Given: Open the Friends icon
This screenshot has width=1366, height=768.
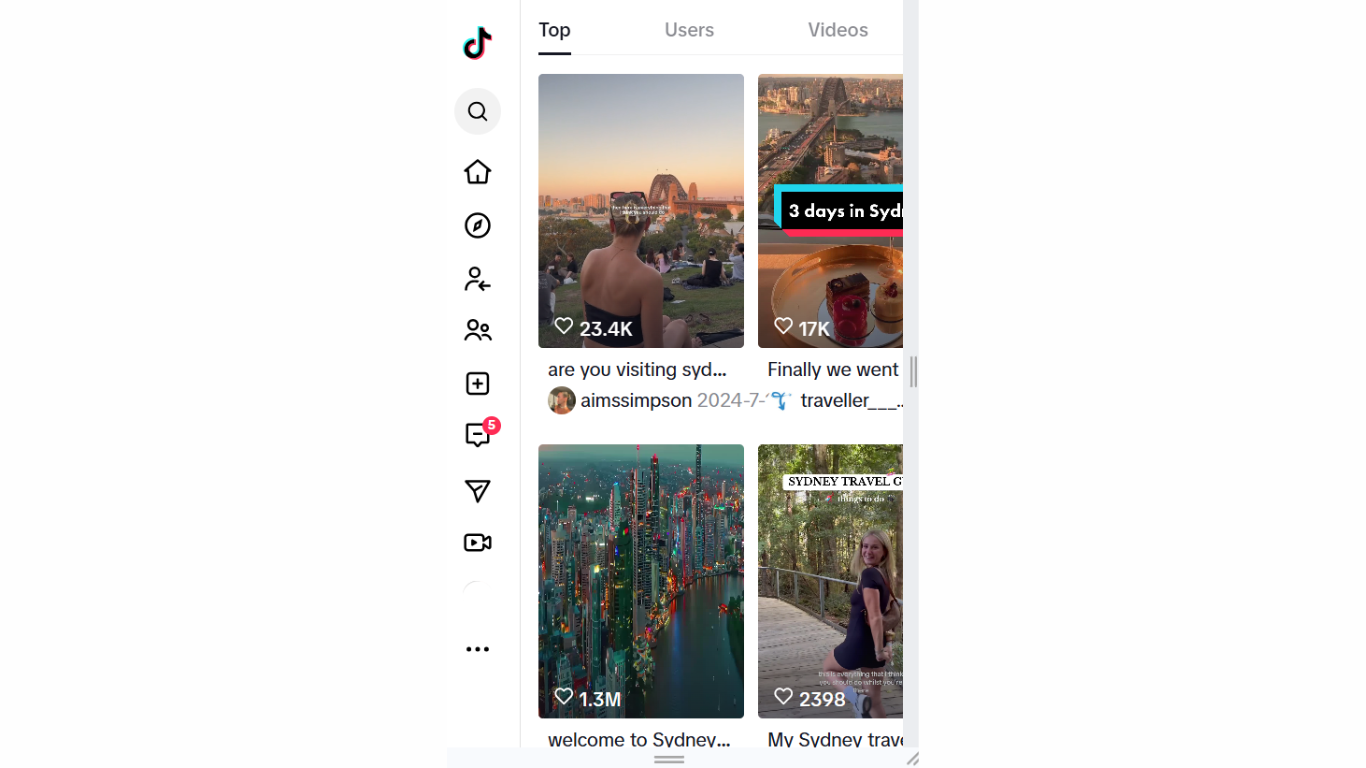Looking at the screenshot, I should pos(477,331).
